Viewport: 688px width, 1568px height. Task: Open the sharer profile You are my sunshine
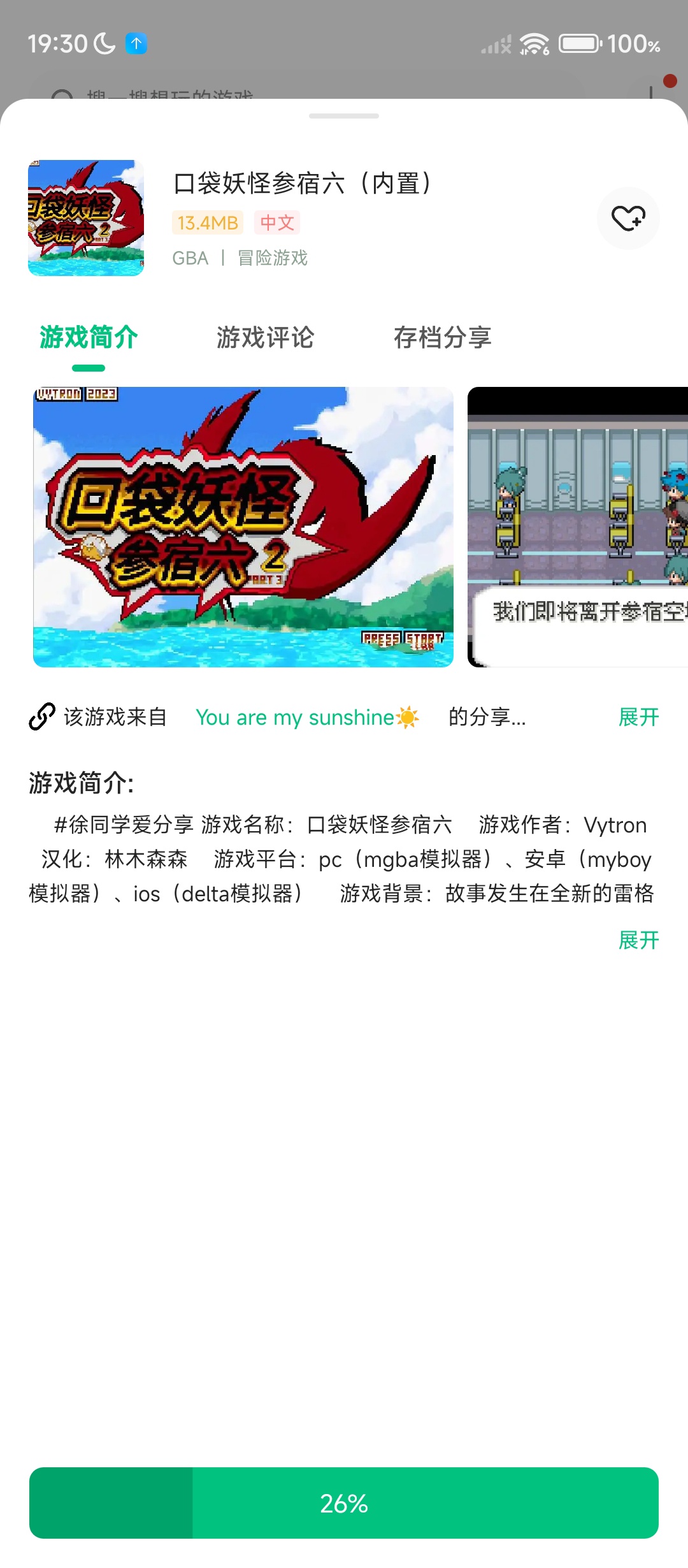[x=307, y=718]
